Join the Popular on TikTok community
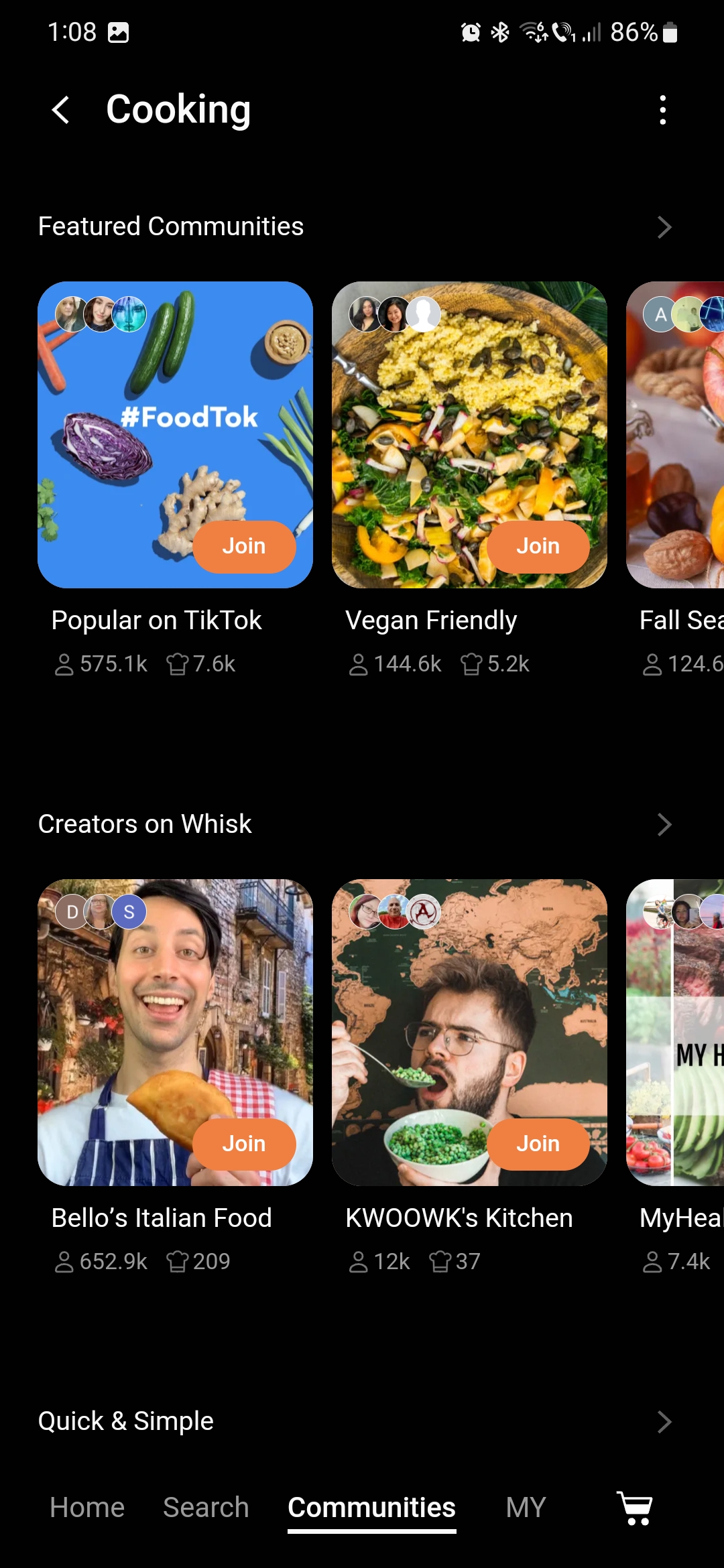Screen dimensions: 724x1568 [244, 547]
